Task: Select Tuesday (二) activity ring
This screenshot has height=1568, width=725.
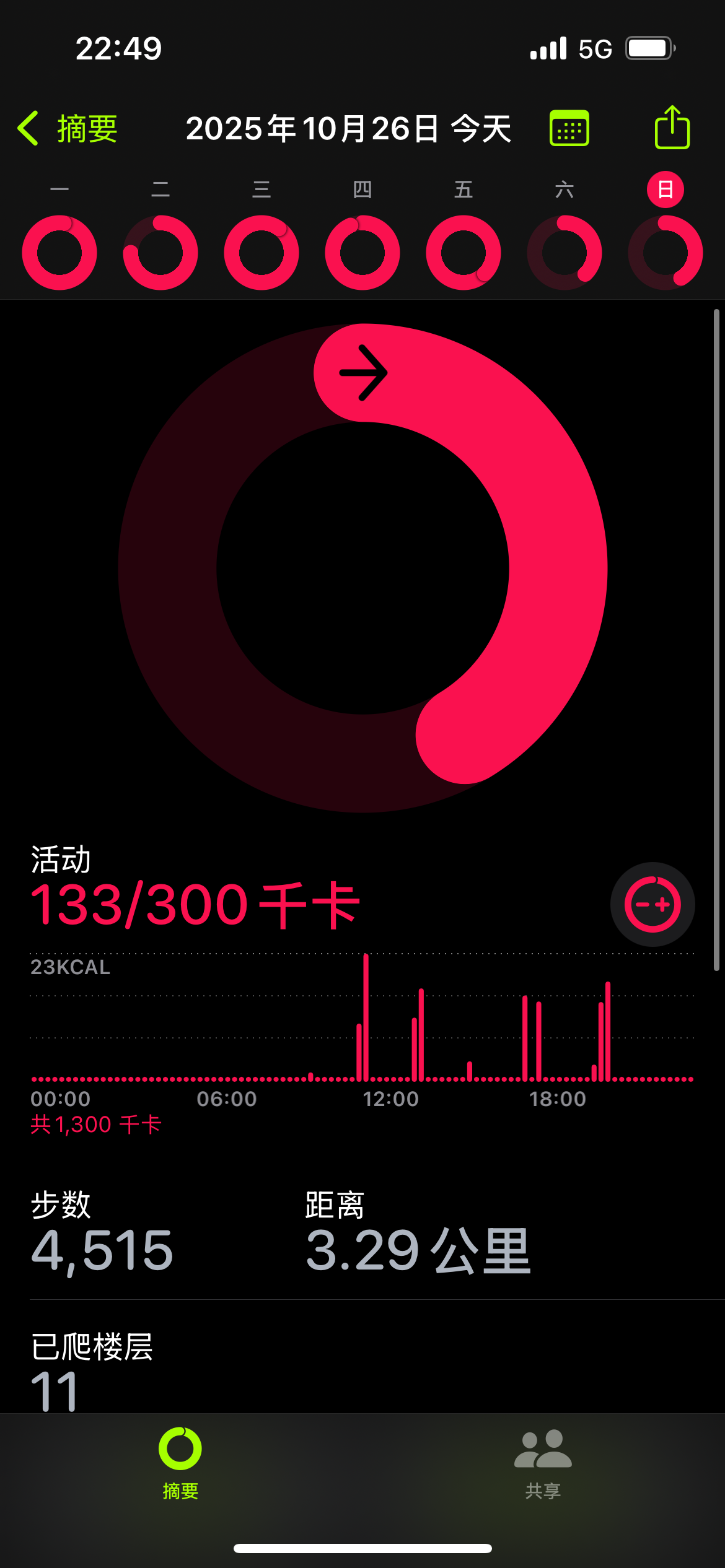Action: click(x=160, y=253)
